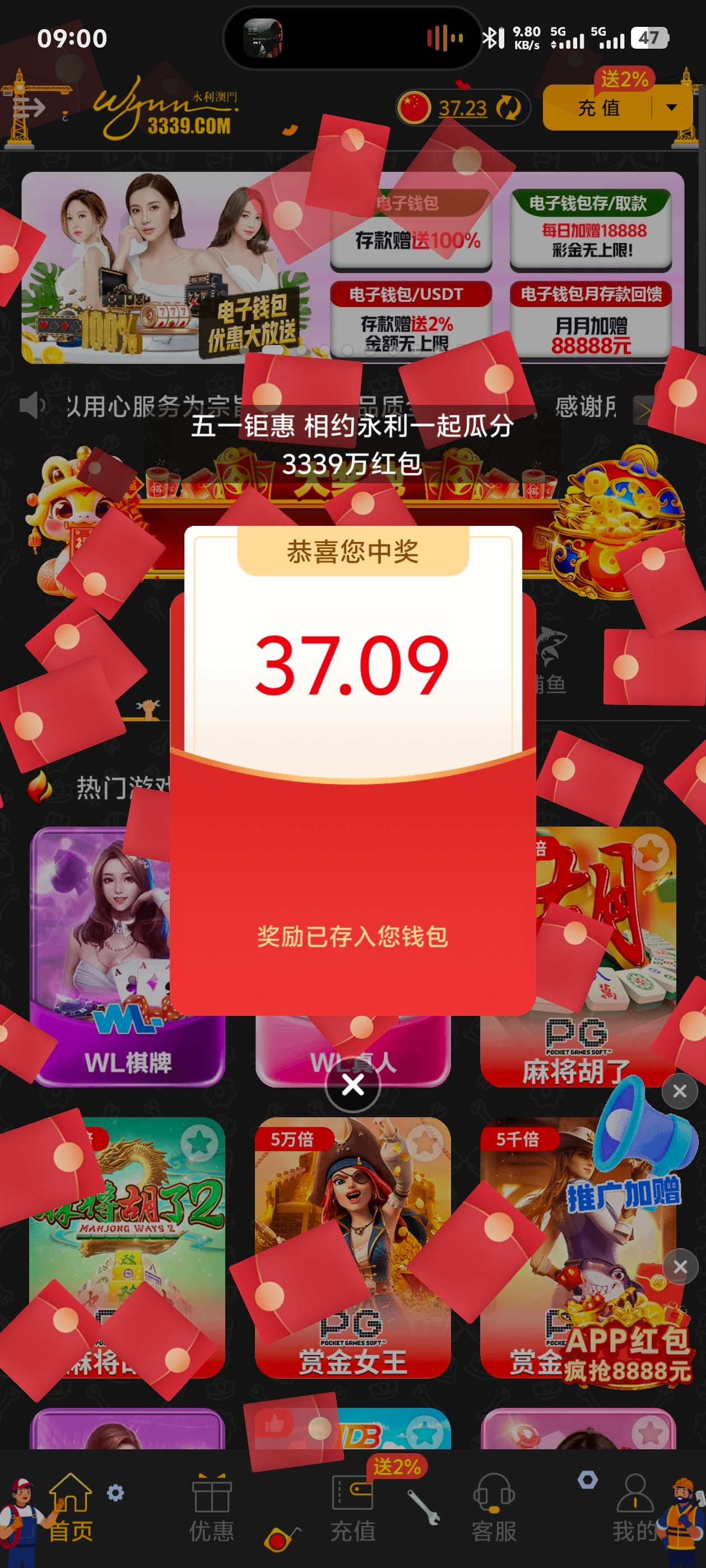This screenshot has height=1568, width=706.
Task: Dismiss the 推广加赠 floating promo
Action: (680, 1091)
